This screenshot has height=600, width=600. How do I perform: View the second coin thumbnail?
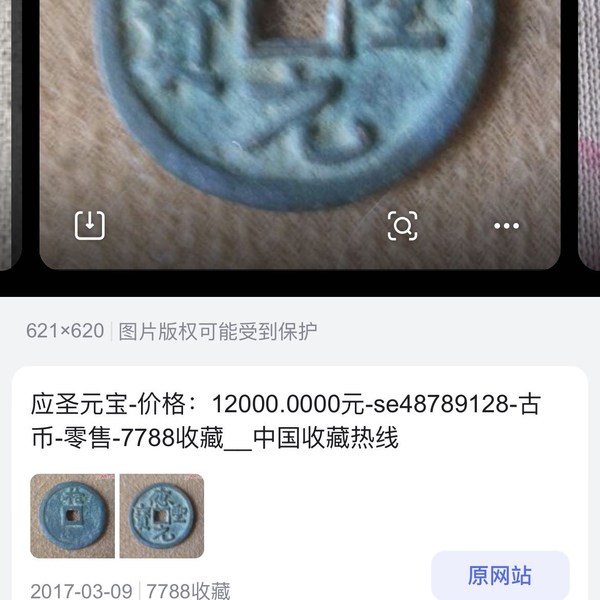[x=162, y=516]
